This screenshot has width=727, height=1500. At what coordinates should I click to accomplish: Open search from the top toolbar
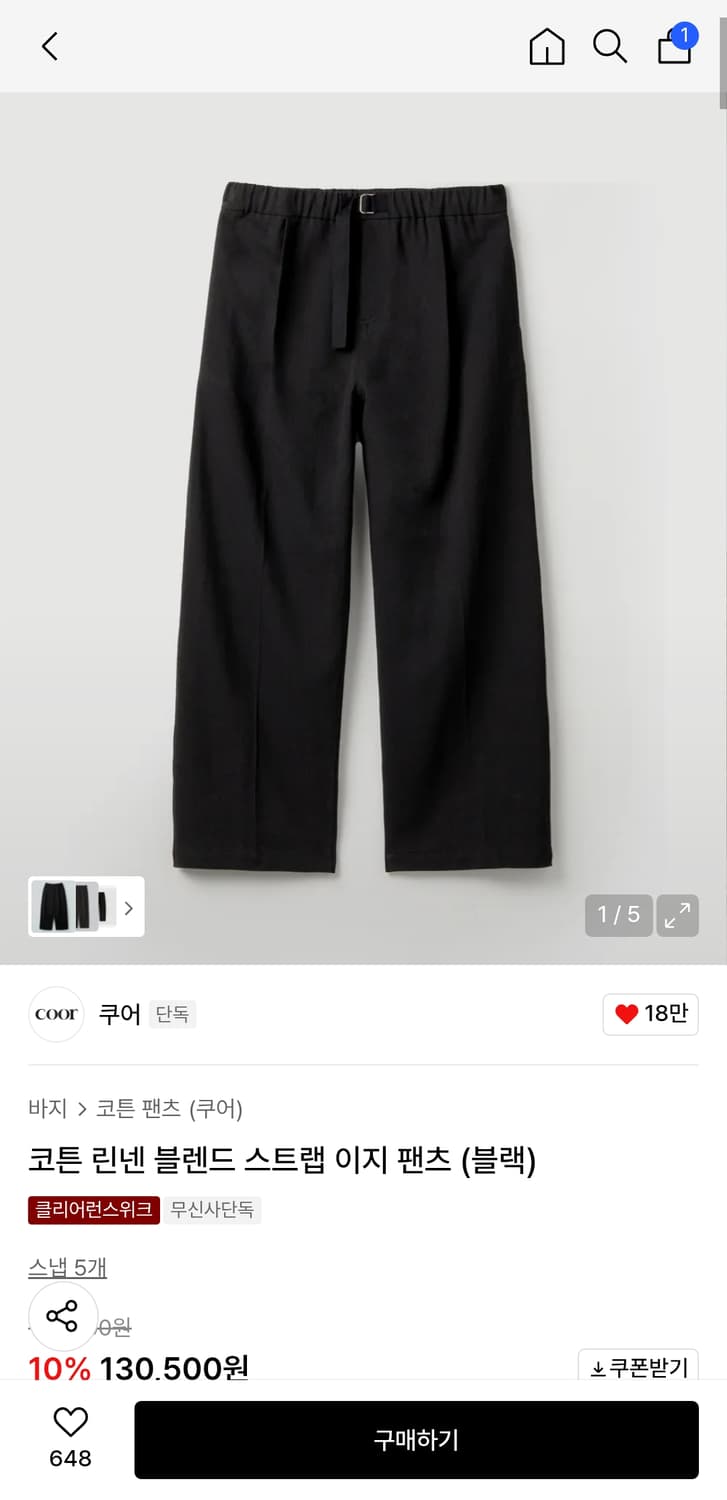pyautogui.click(x=610, y=46)
